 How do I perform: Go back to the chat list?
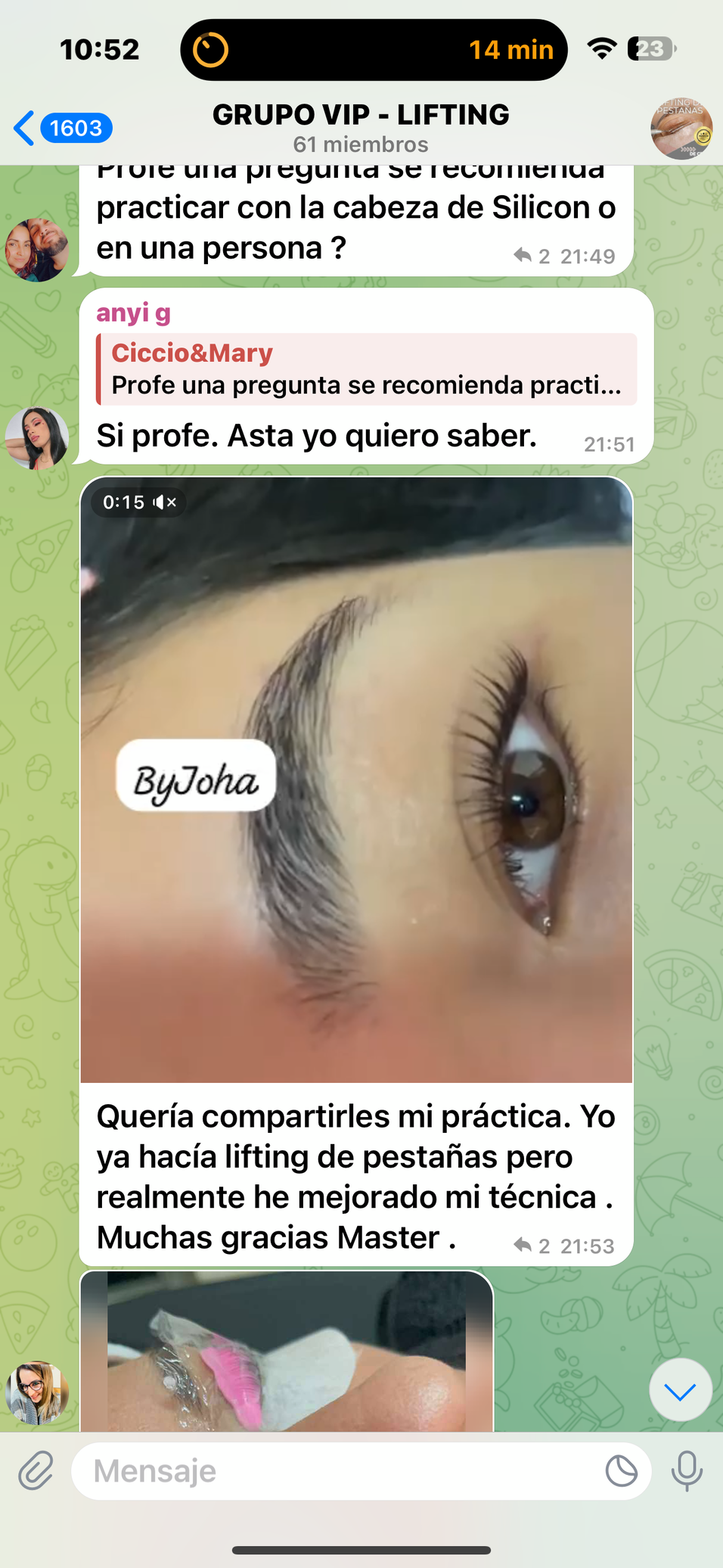tap(61, 128)
